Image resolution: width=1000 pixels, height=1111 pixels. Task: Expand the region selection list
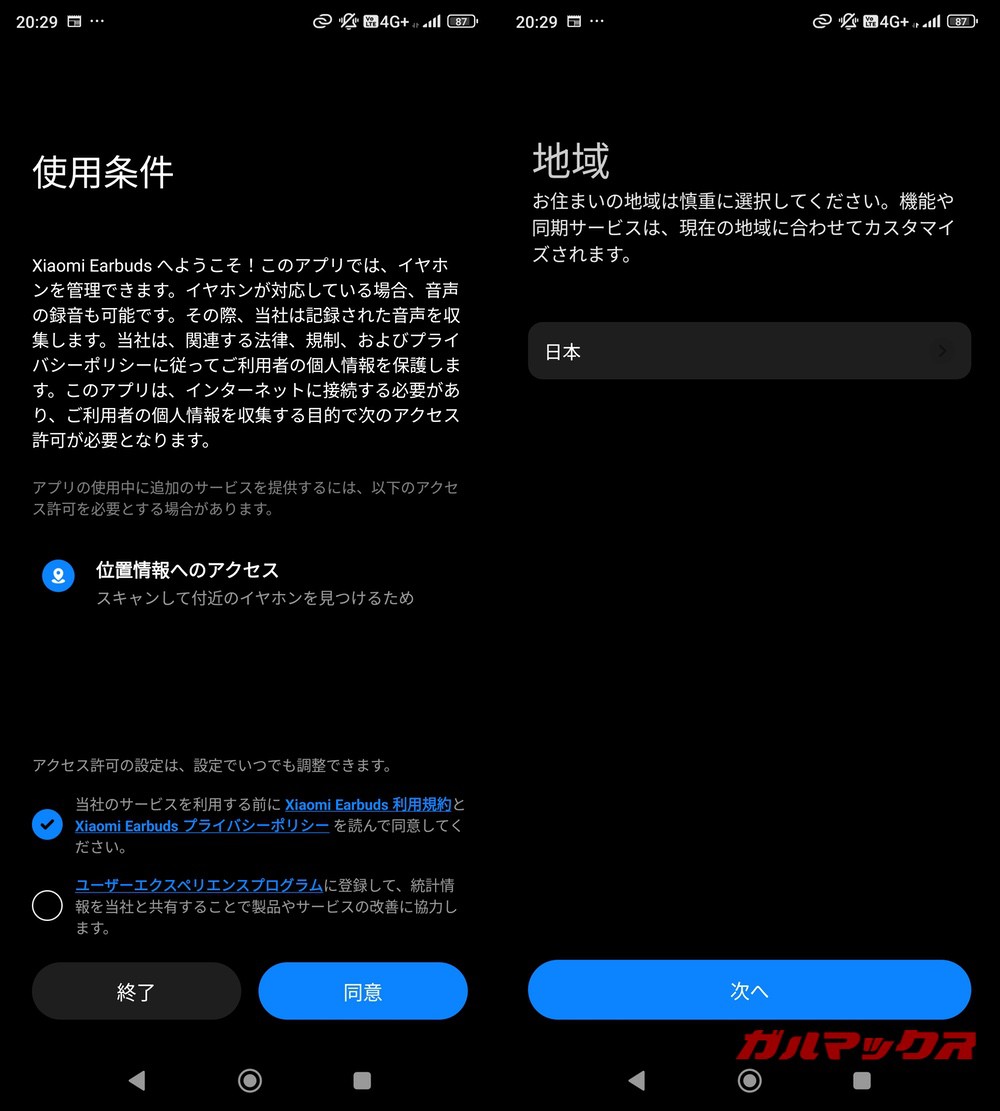click(x=748, y=351)
